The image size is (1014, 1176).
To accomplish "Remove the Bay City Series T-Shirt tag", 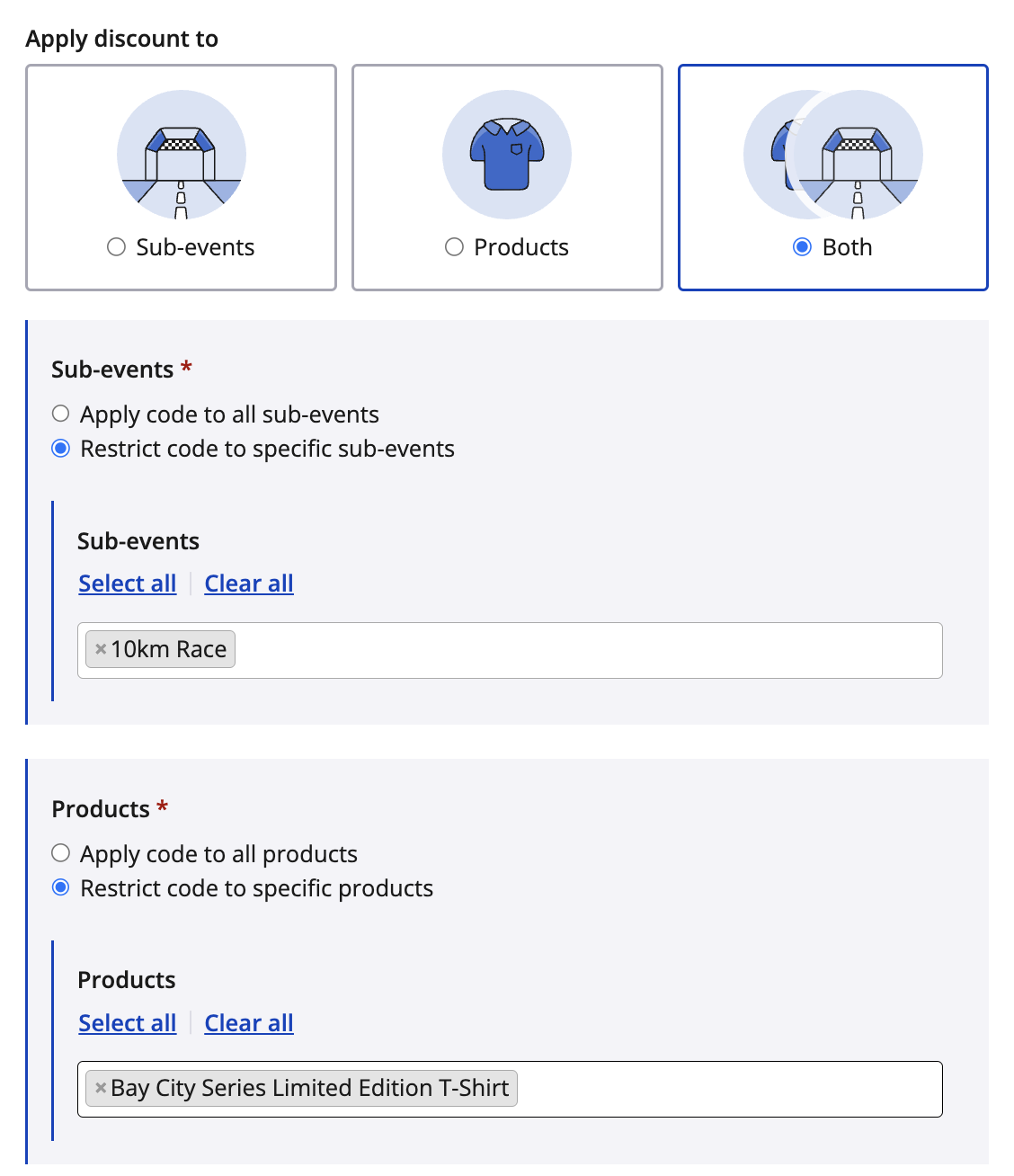I will click(x=101, y=1088).
